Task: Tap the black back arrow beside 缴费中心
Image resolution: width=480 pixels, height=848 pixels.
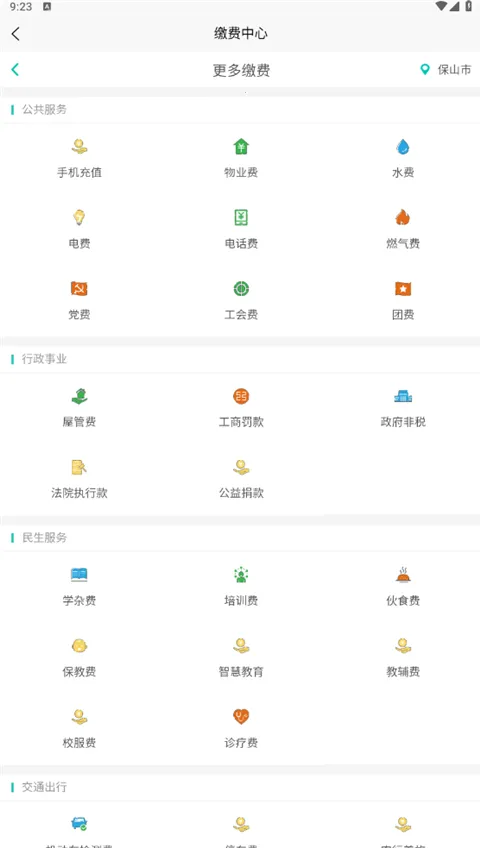Action: coord(15,34)
